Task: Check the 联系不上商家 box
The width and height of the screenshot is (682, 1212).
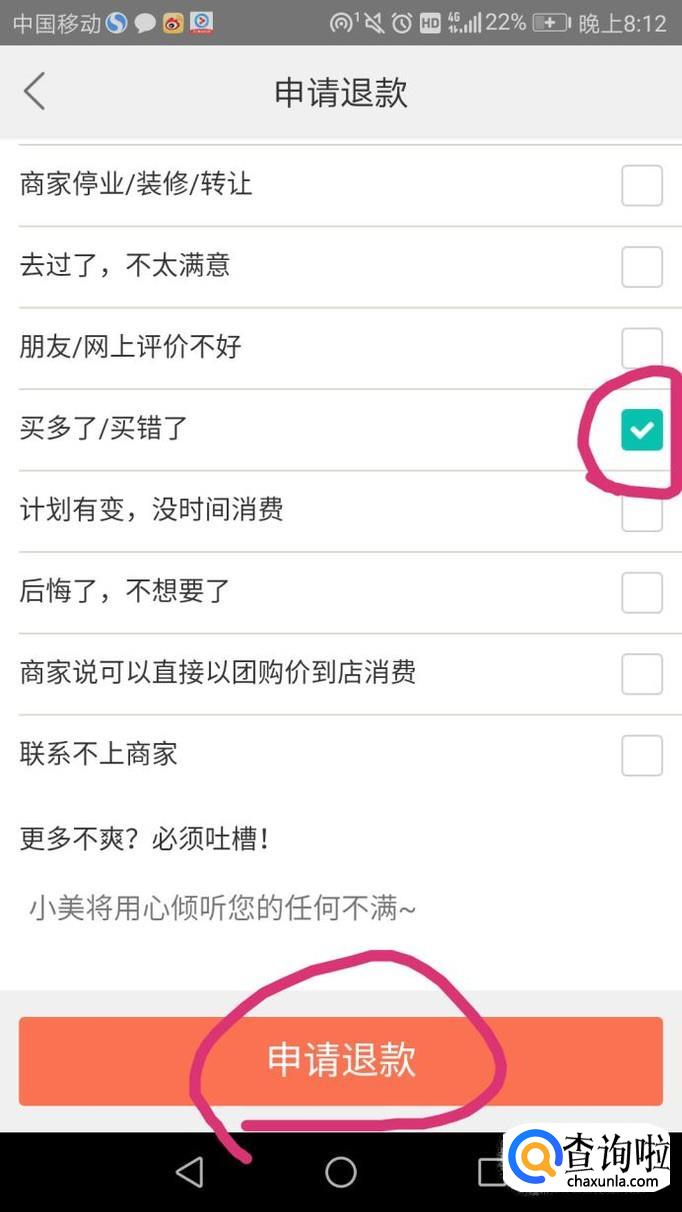Action: (x=641, y=755)
